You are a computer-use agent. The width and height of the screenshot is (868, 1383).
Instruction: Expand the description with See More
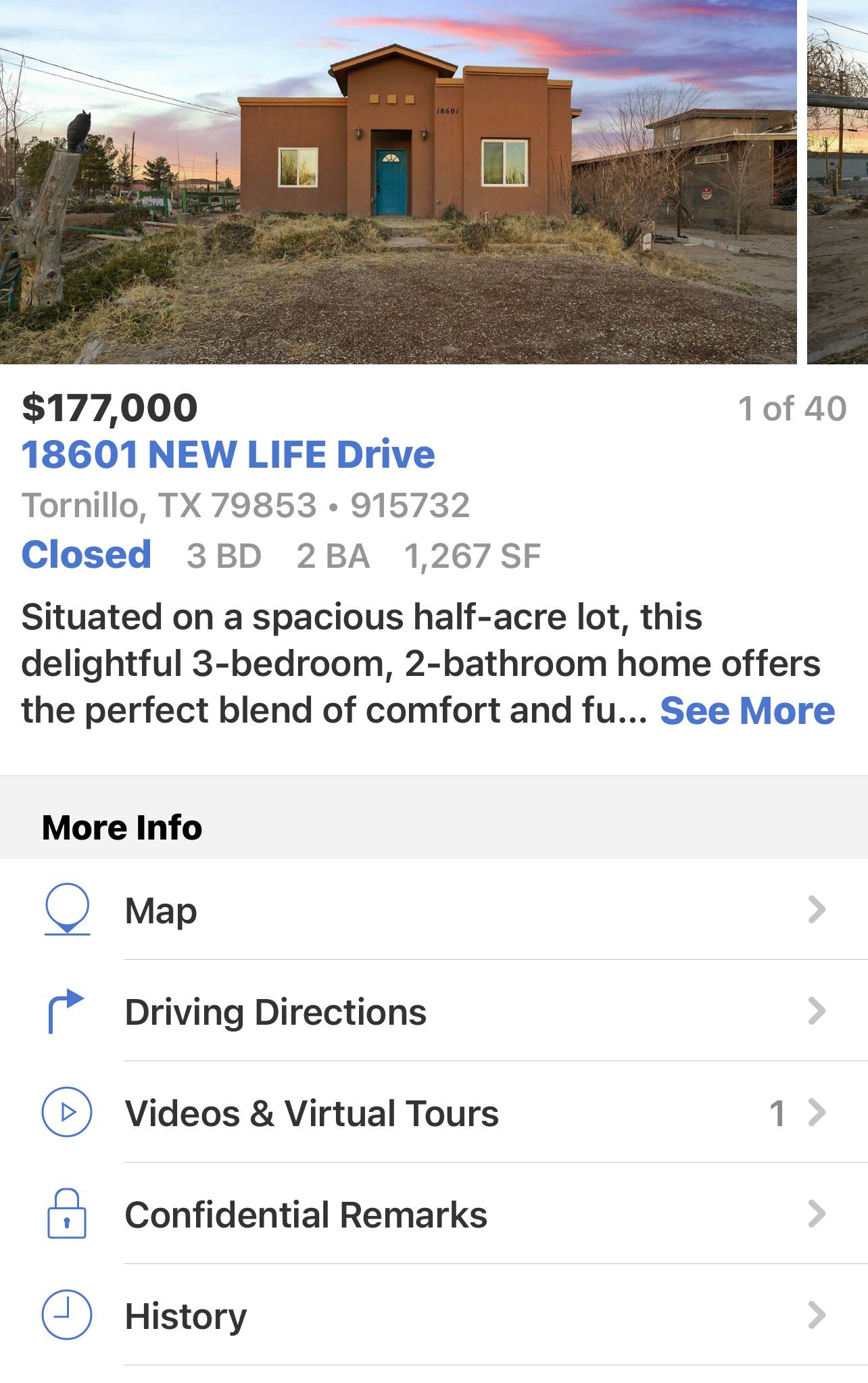coord(747,711)
